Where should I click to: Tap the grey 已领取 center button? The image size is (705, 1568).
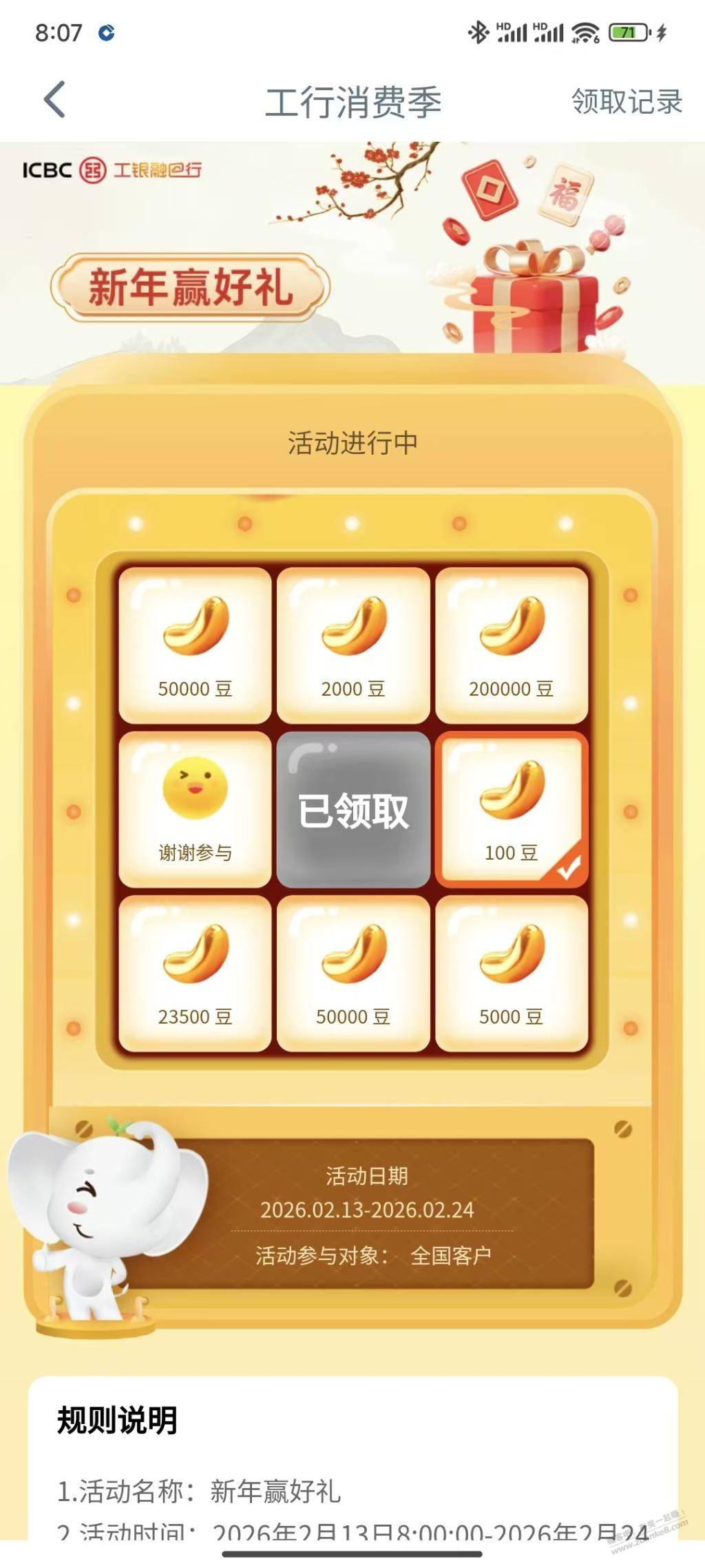tap(353, 810)
